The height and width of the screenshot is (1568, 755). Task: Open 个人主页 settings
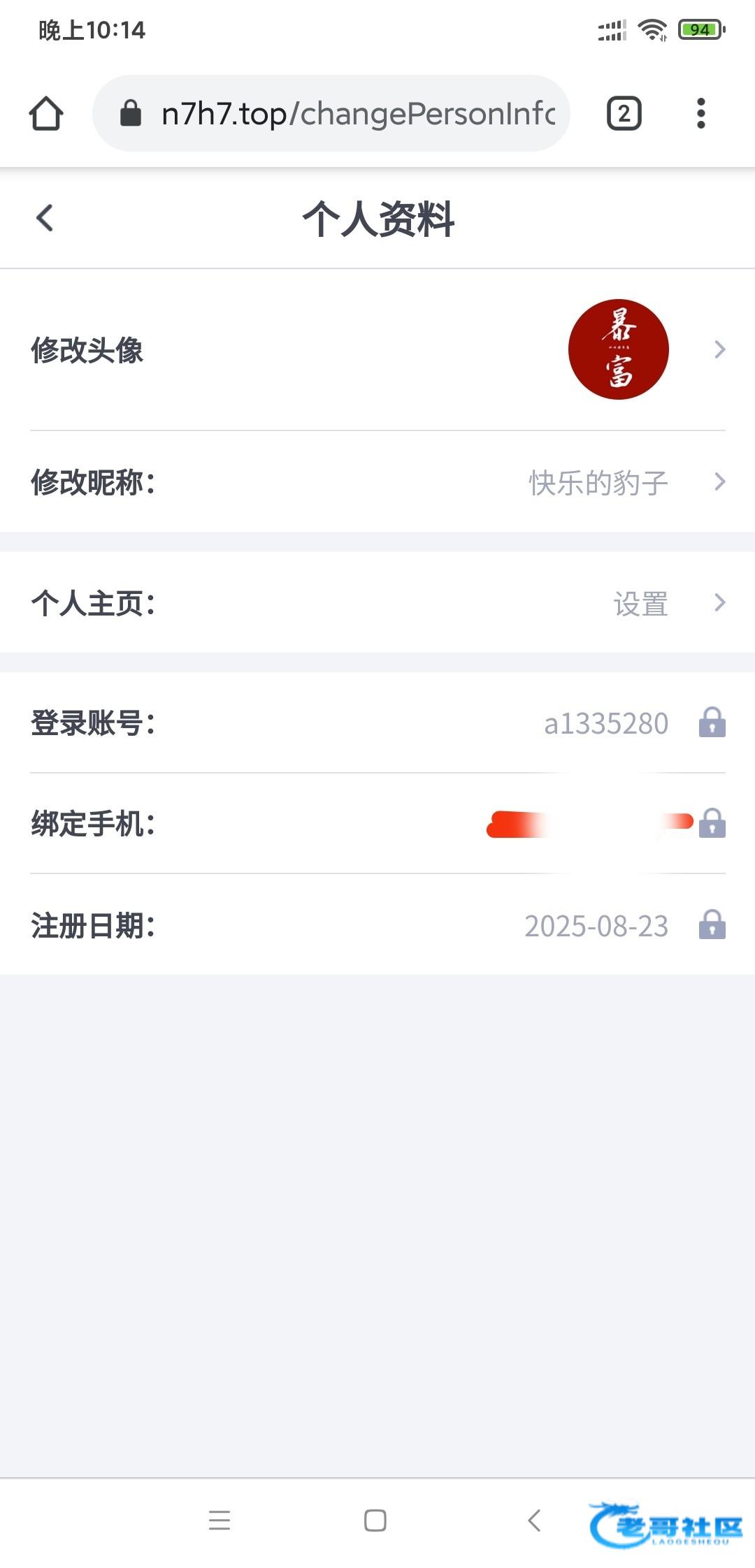pos(377,602)
